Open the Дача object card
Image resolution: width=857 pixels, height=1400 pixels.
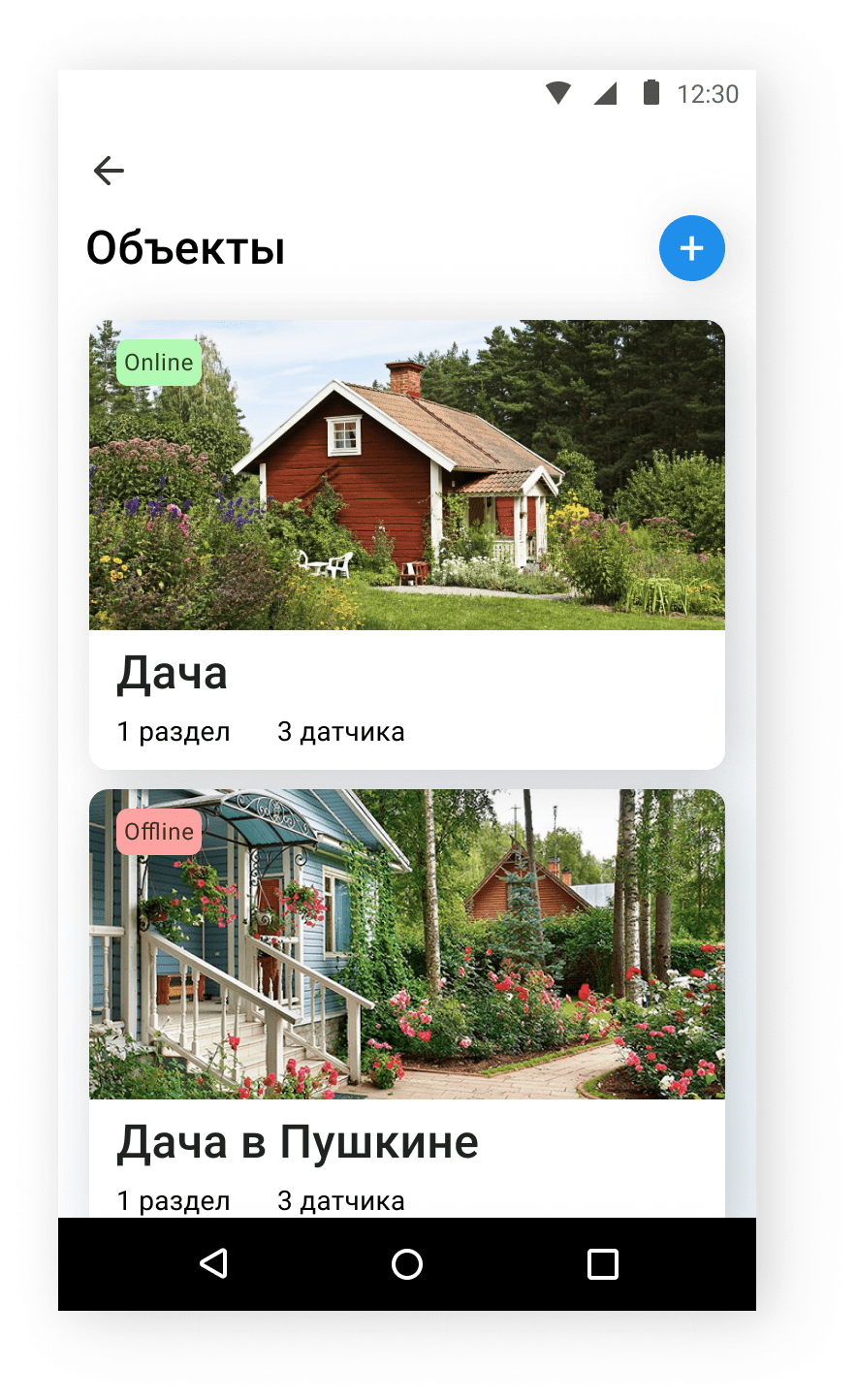point(406,545)
